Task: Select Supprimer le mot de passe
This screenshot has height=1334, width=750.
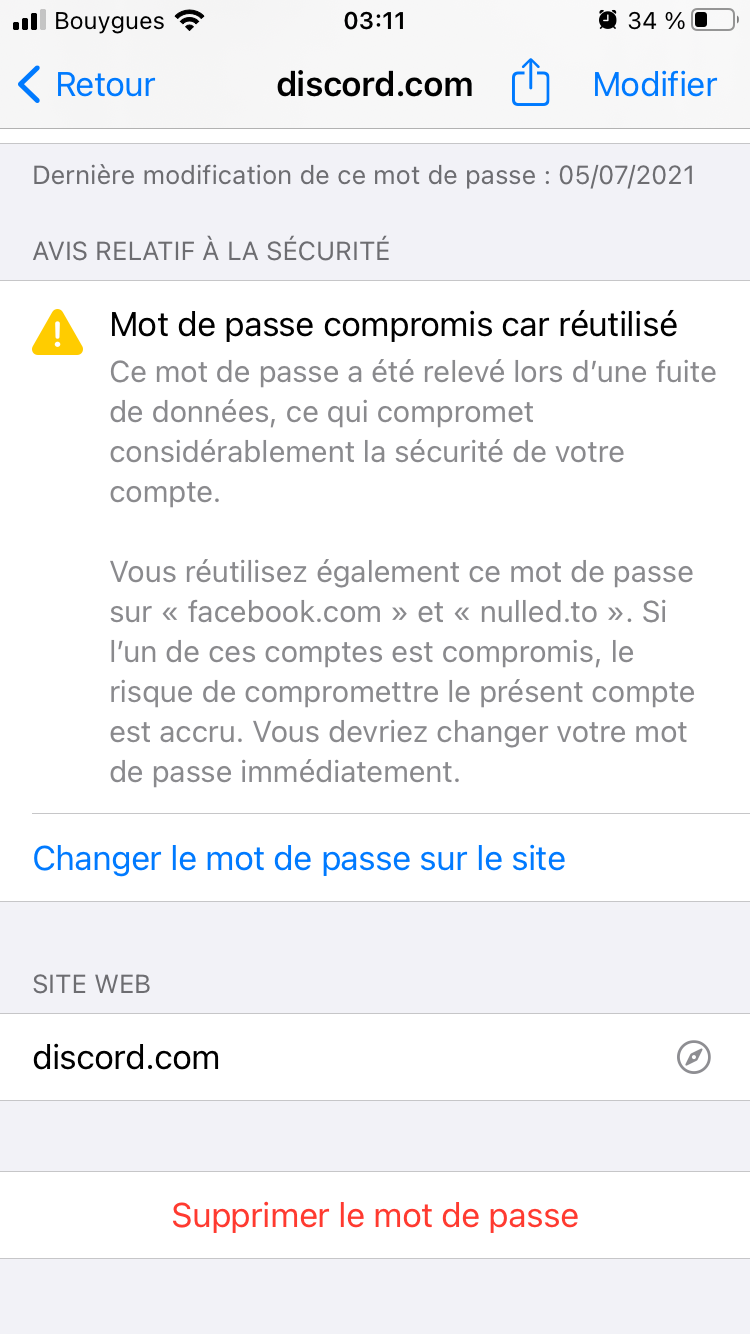Action: 375,1215
